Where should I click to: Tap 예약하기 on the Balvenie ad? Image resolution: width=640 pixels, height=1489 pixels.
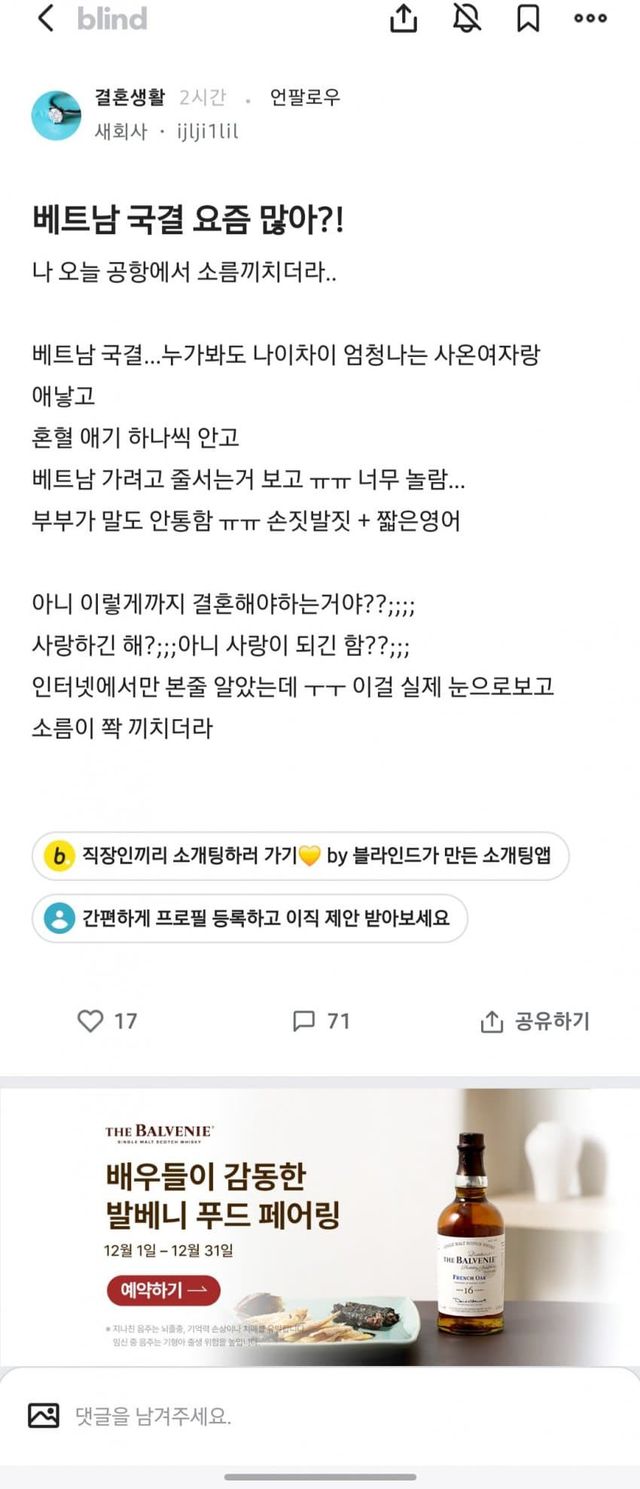tap(163, 1290)
